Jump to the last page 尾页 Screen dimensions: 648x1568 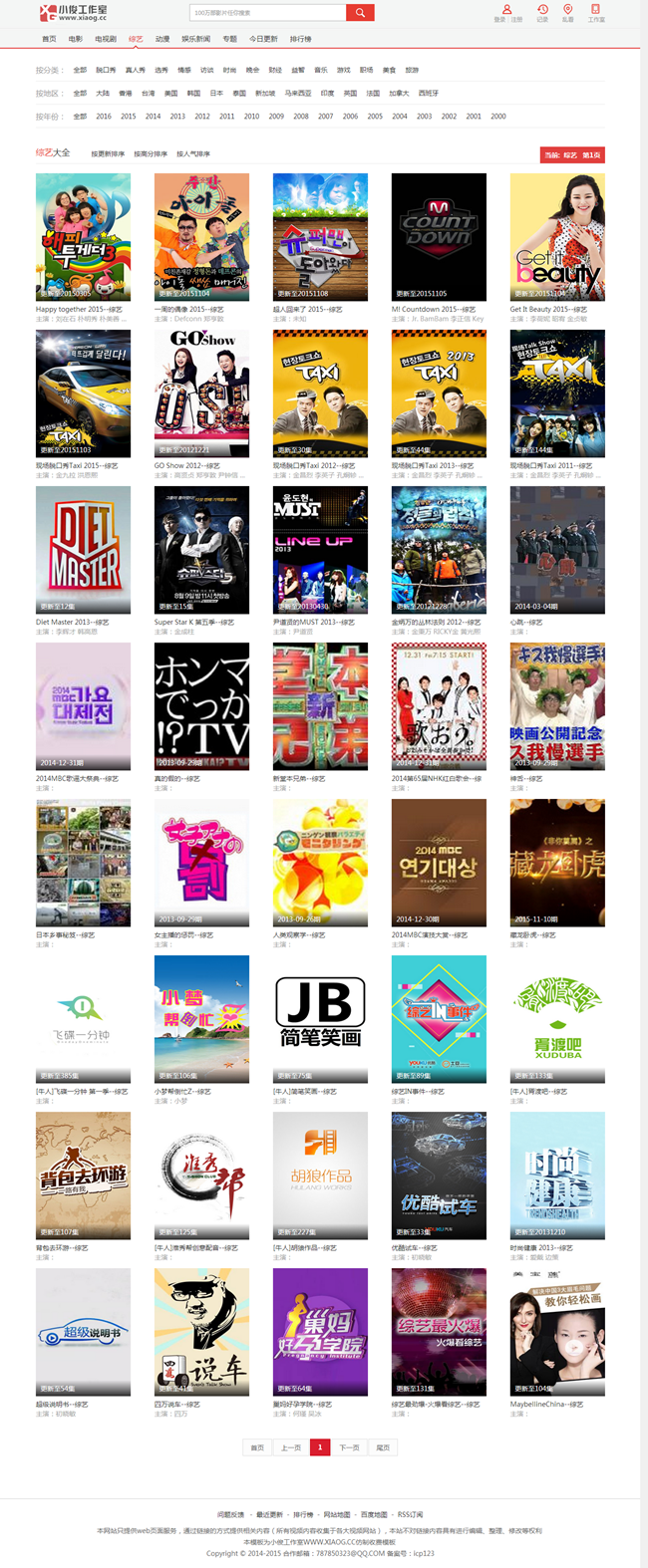383,1447
